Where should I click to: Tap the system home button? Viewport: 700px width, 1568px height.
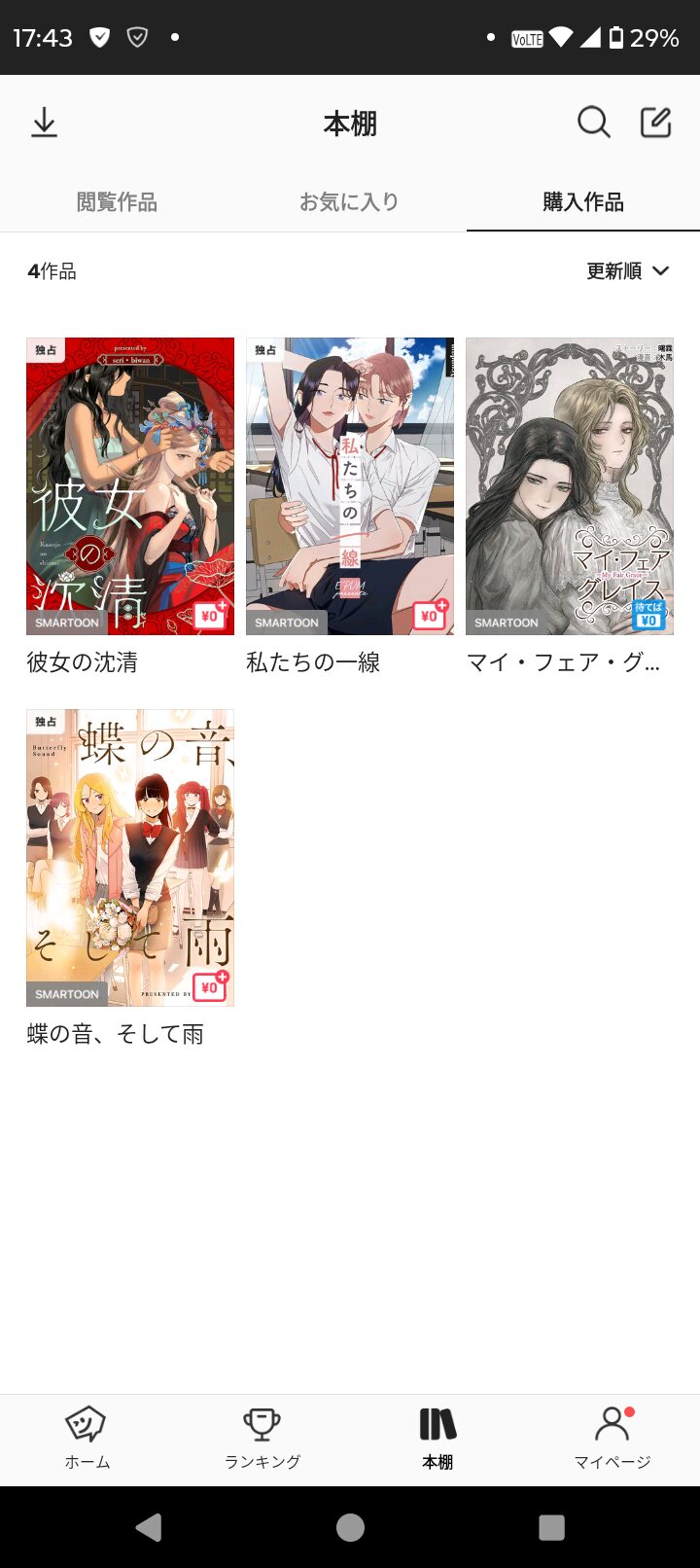[x=350, y=1527]
